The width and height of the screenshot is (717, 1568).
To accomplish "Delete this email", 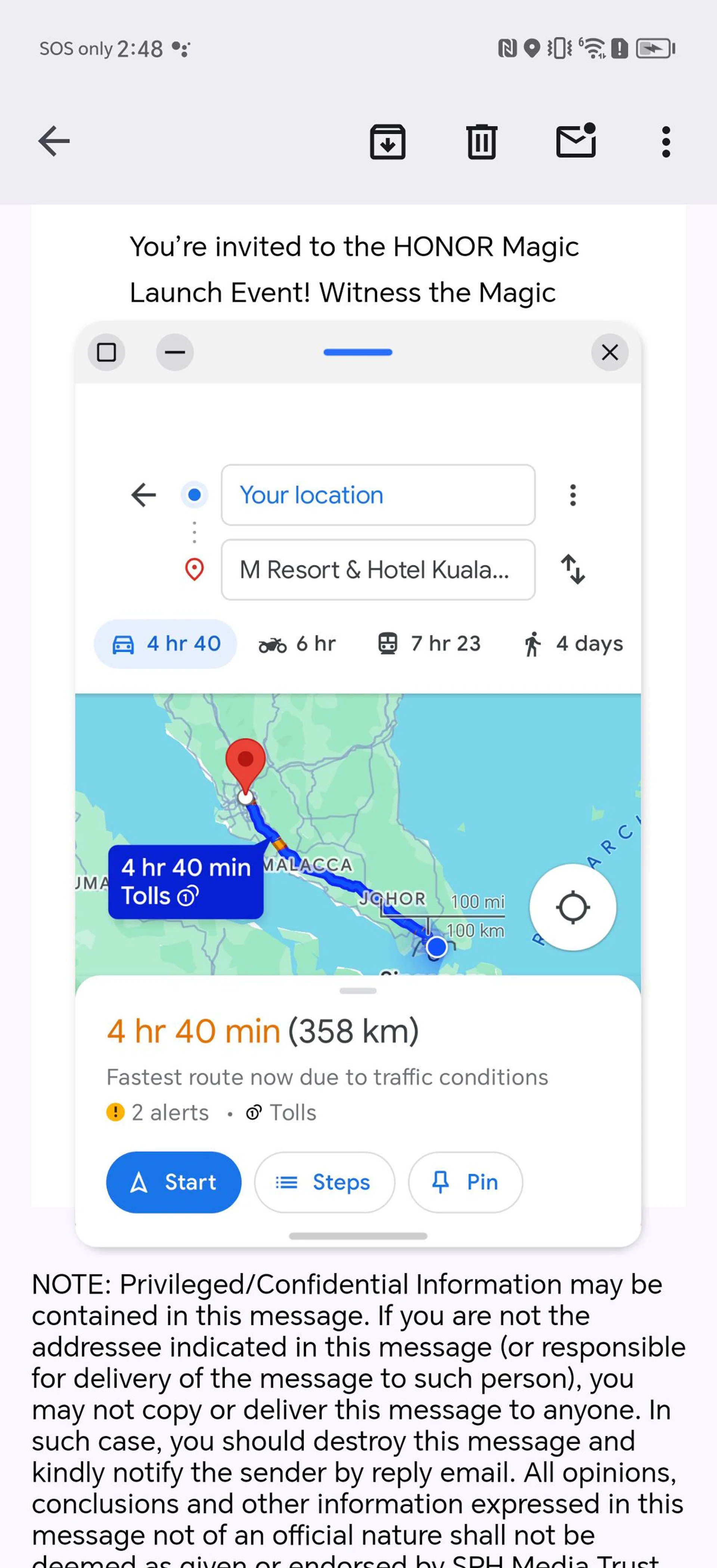I will click(x=481, y=142).
